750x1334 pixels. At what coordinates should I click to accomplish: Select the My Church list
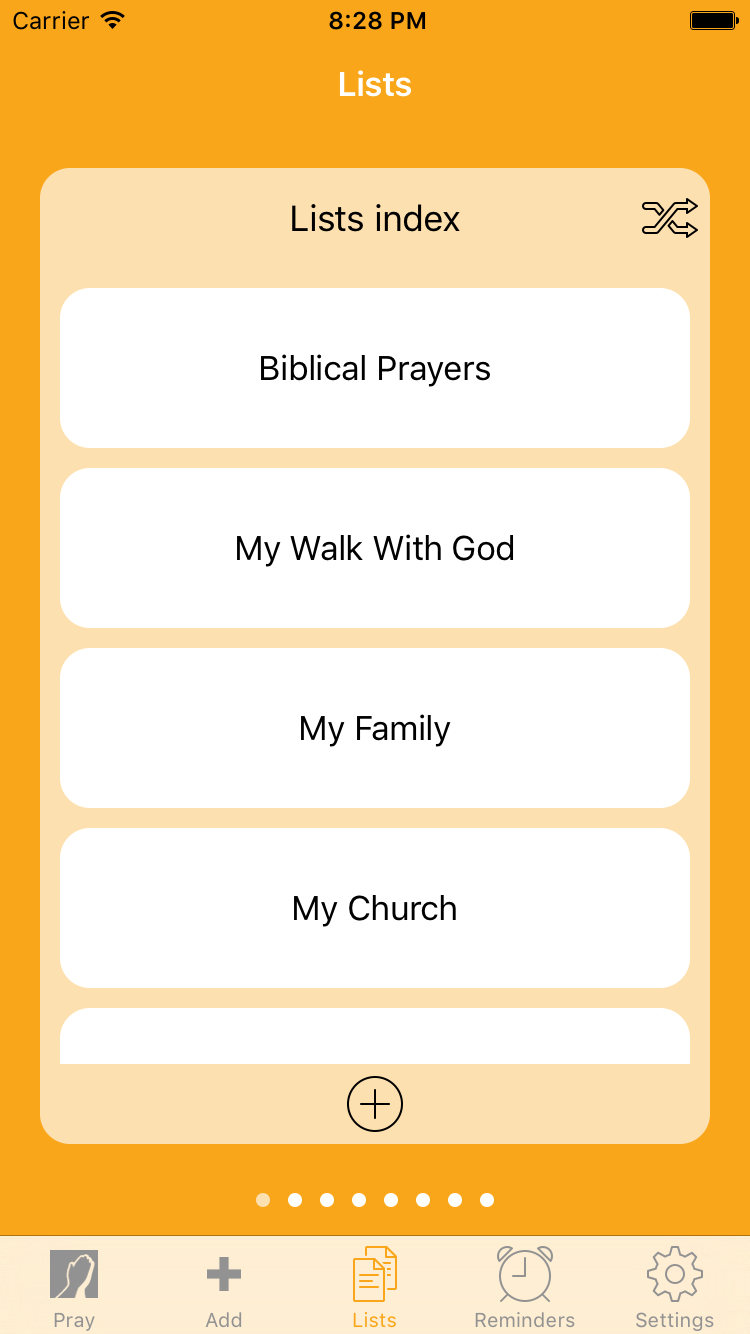pos(374,908)
